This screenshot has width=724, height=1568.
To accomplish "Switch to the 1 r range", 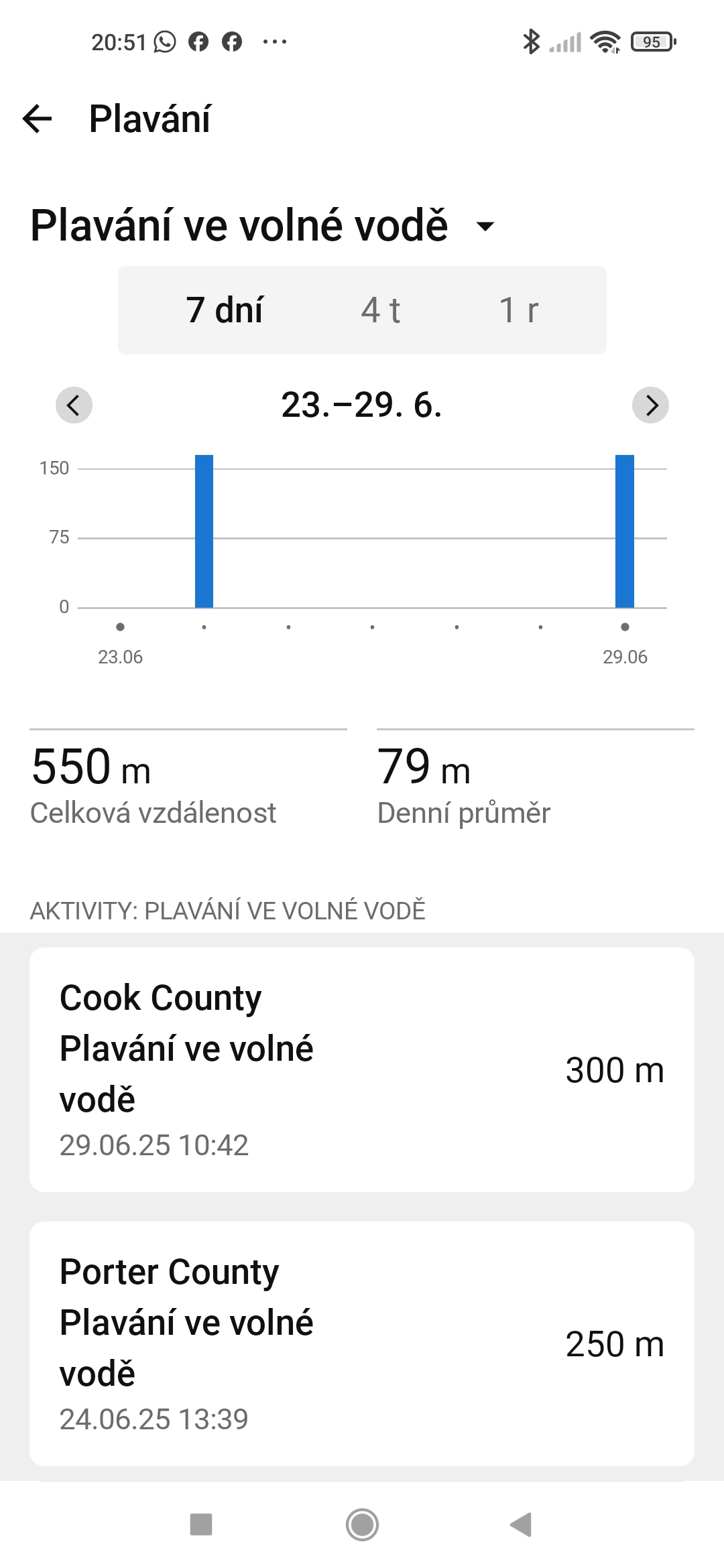I will (x=518, y=310).
